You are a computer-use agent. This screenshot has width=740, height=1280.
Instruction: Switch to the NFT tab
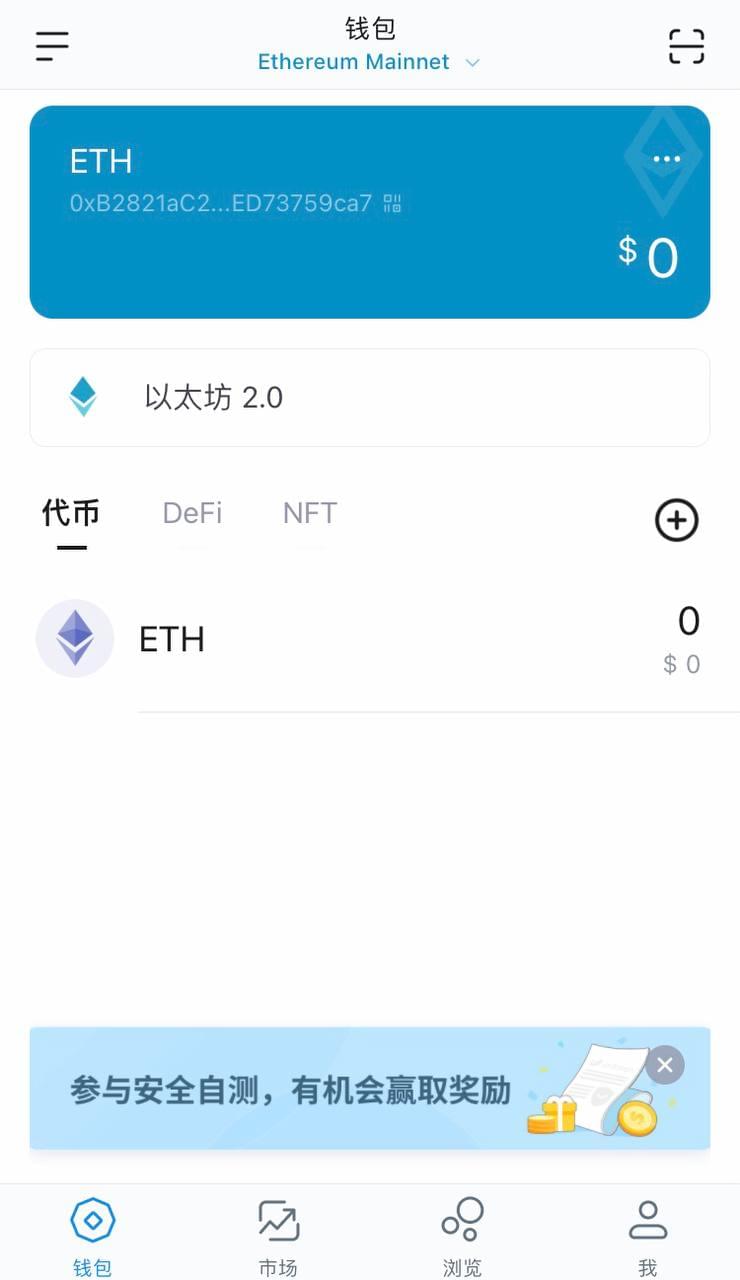pos(310,514)
